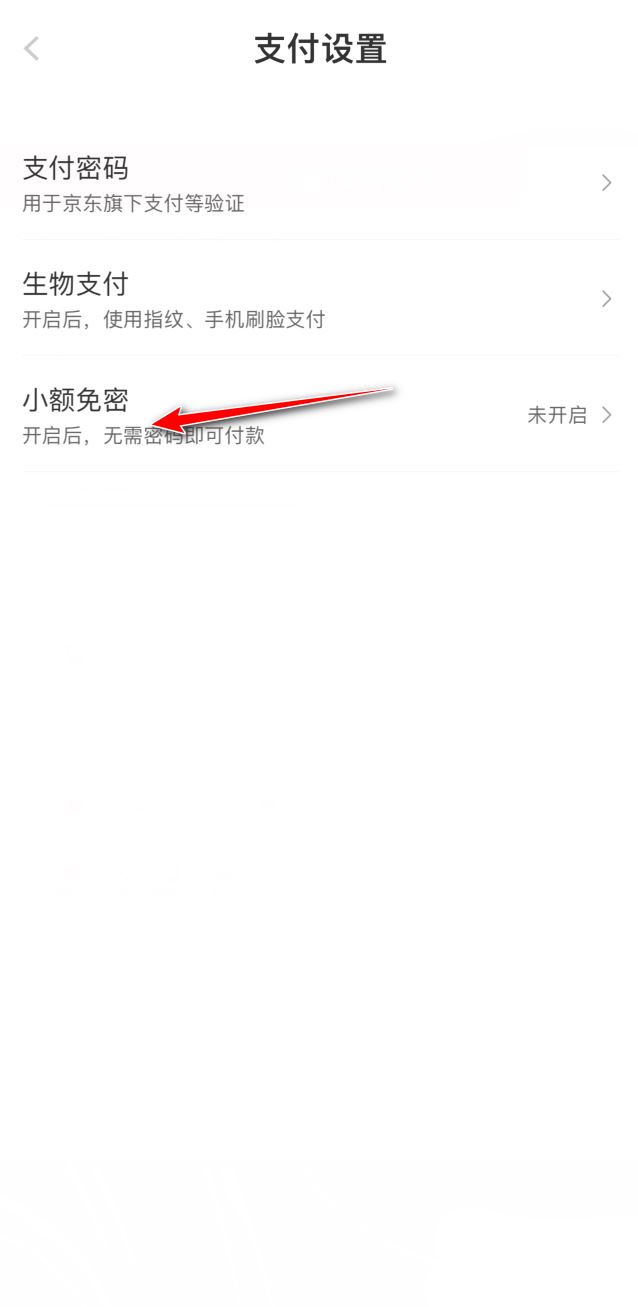638x1307 pixels.
Task: Open 生物支付 settings
Action: pyautogui.click(x=318, y=299)
